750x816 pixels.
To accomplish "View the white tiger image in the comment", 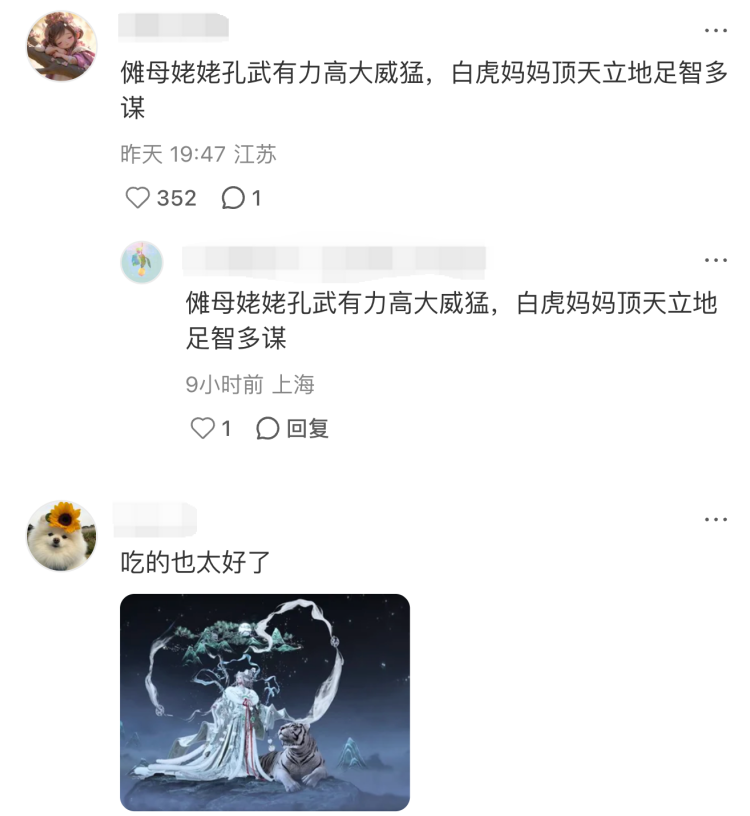I will (265, 702).
